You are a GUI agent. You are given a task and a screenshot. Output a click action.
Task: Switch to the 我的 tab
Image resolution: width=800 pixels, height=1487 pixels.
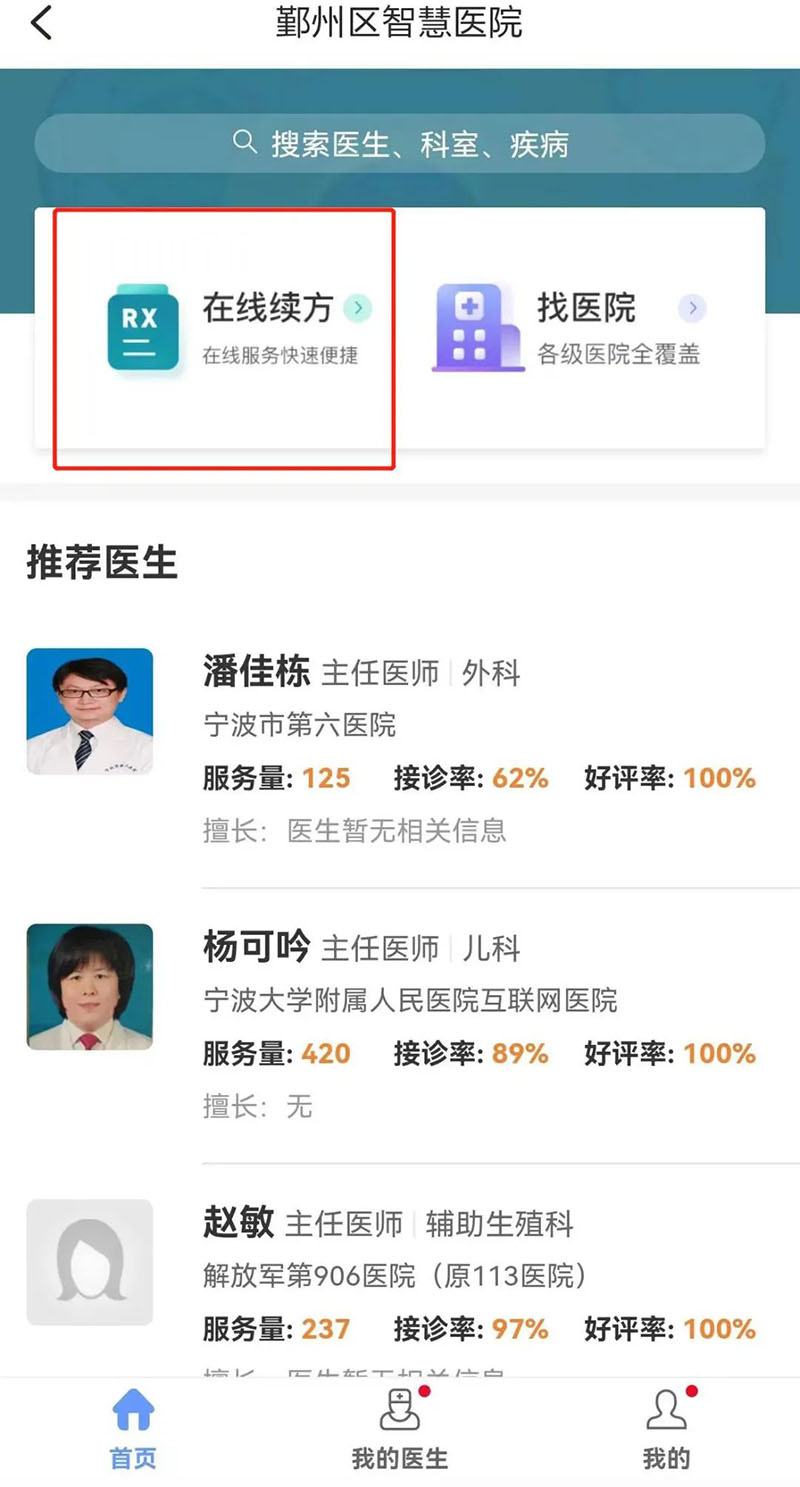pos(666,1428)
